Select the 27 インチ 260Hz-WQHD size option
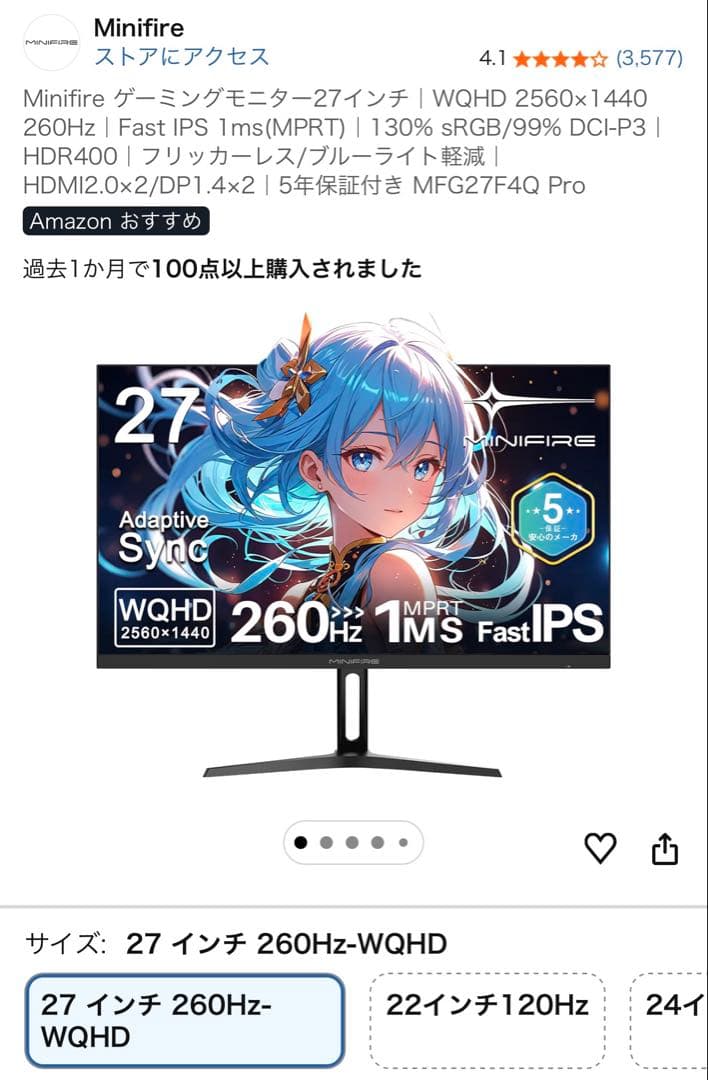708x1080 pixels. pyautogui.click(x=184, y=1020)
